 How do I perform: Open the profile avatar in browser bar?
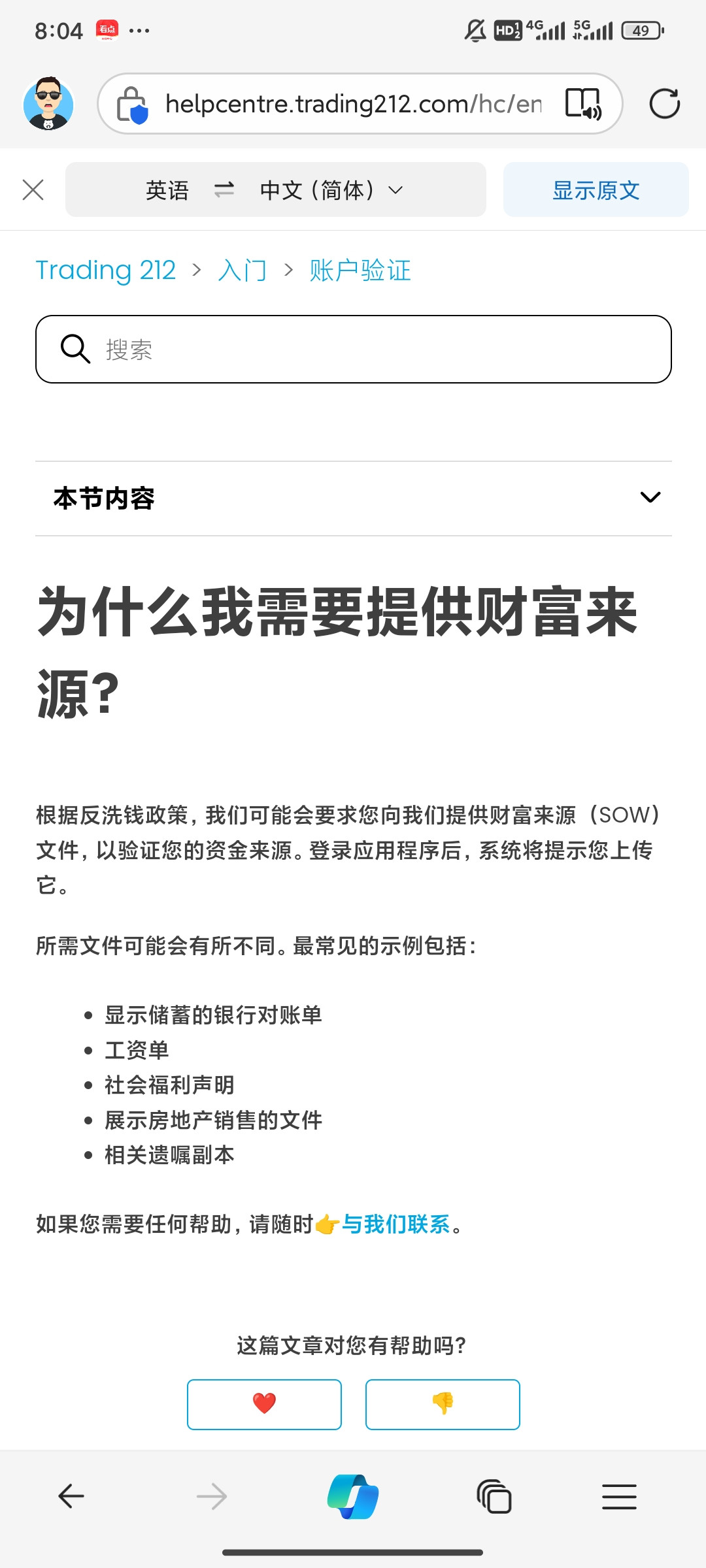(x=48, y=103)
